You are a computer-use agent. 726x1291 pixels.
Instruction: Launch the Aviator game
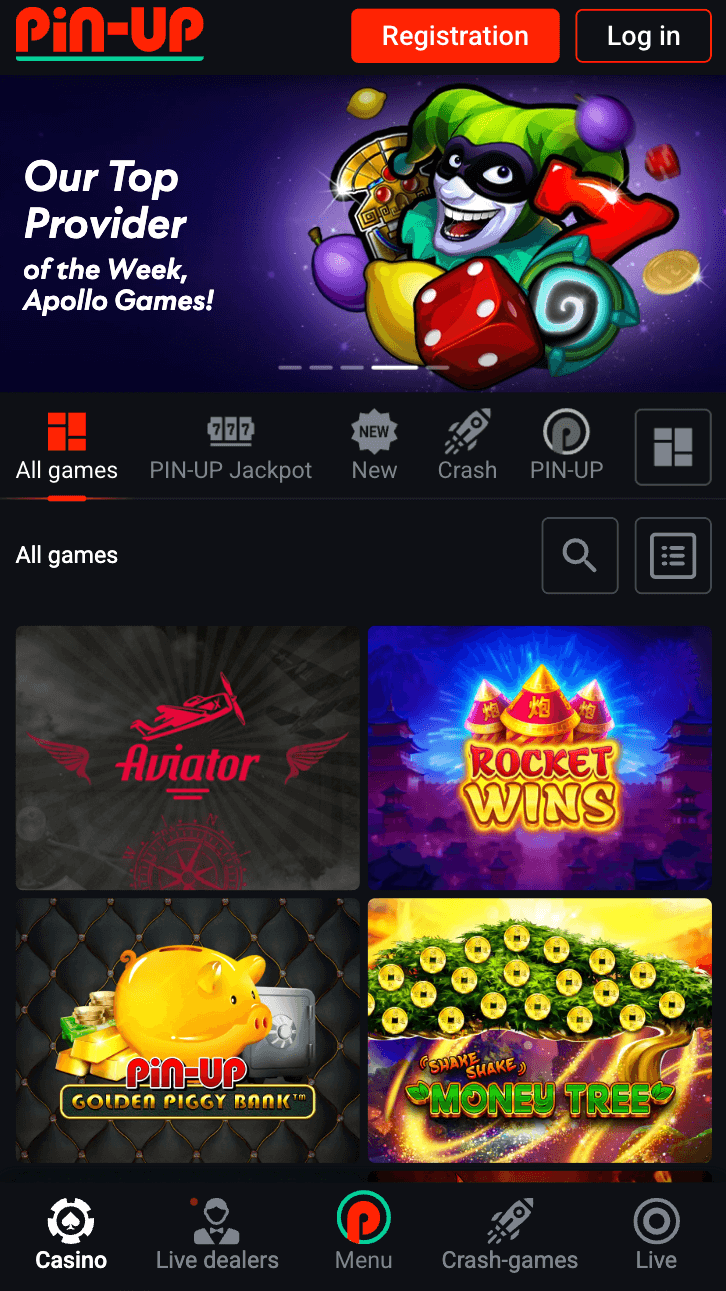pyautogui.click(x=188, y=757)
